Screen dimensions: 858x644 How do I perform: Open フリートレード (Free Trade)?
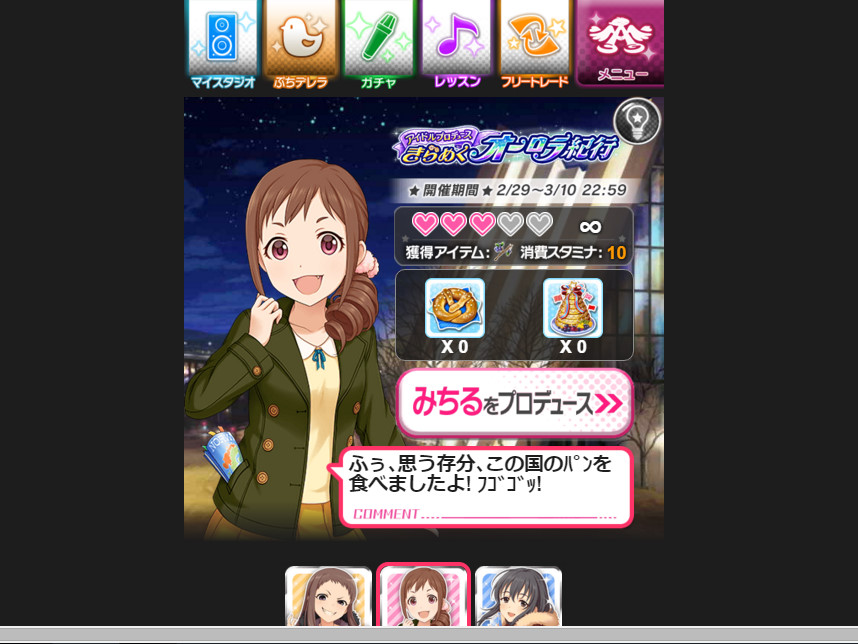coord(535,45)
